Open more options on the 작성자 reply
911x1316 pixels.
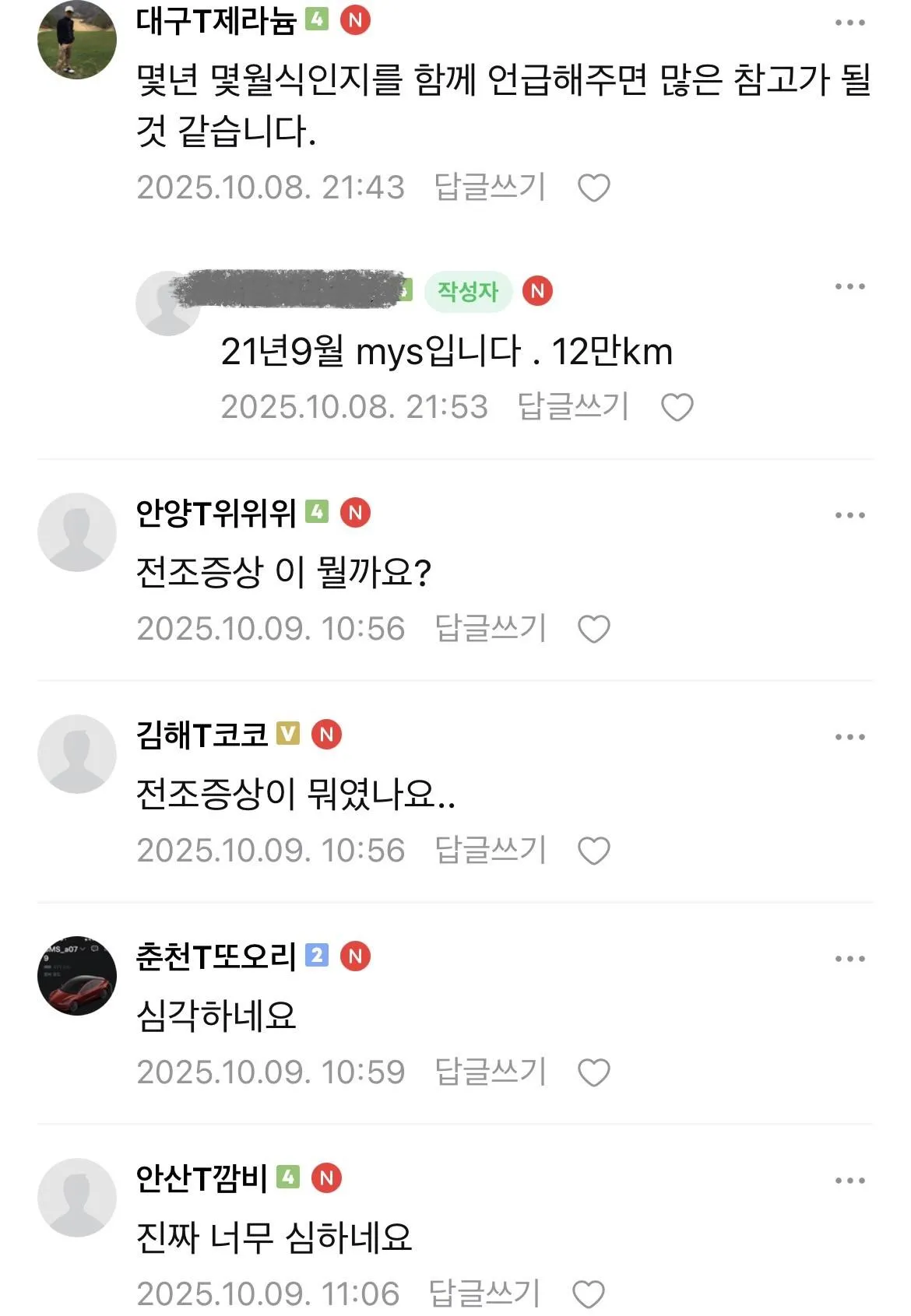(849, 286)
